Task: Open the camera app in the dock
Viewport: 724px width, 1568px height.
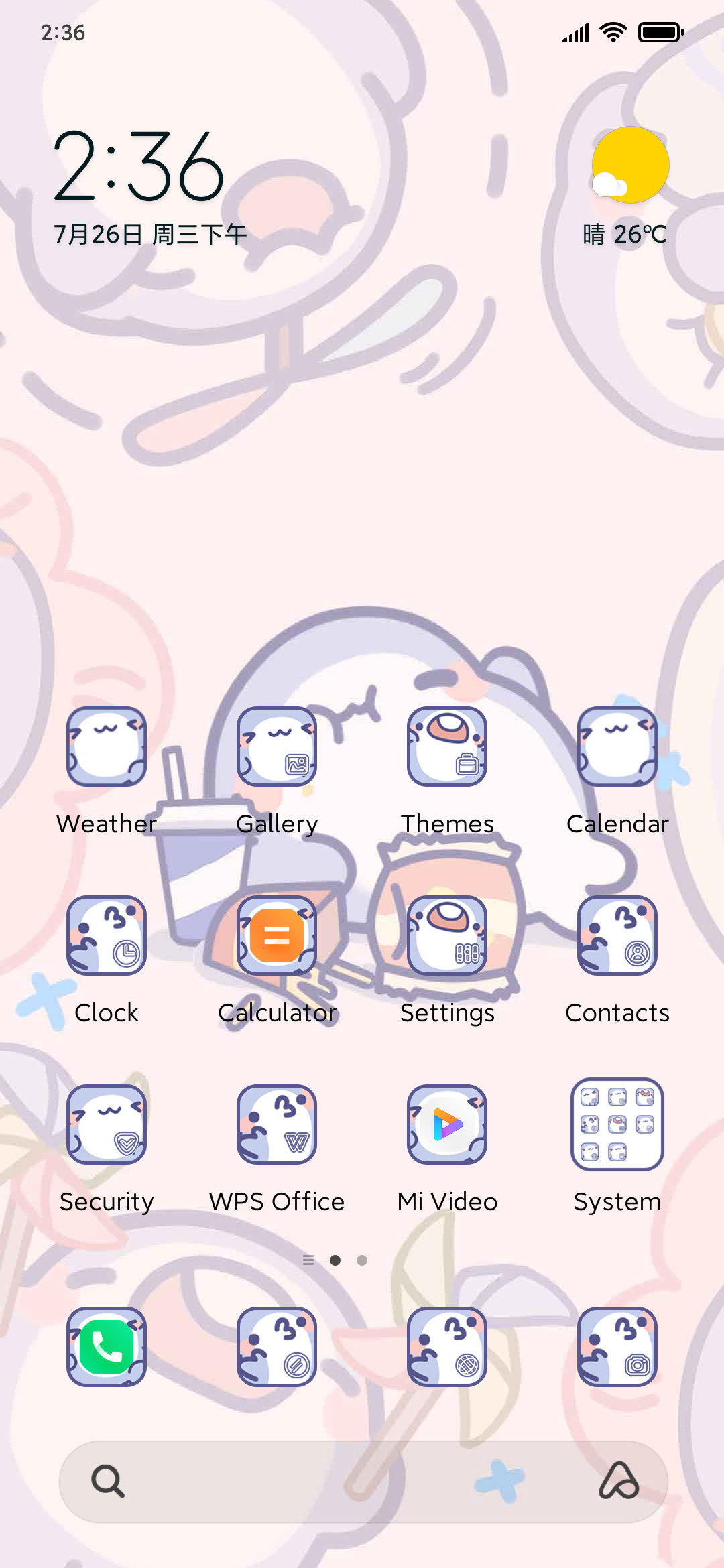Action: coord(617,1347)
